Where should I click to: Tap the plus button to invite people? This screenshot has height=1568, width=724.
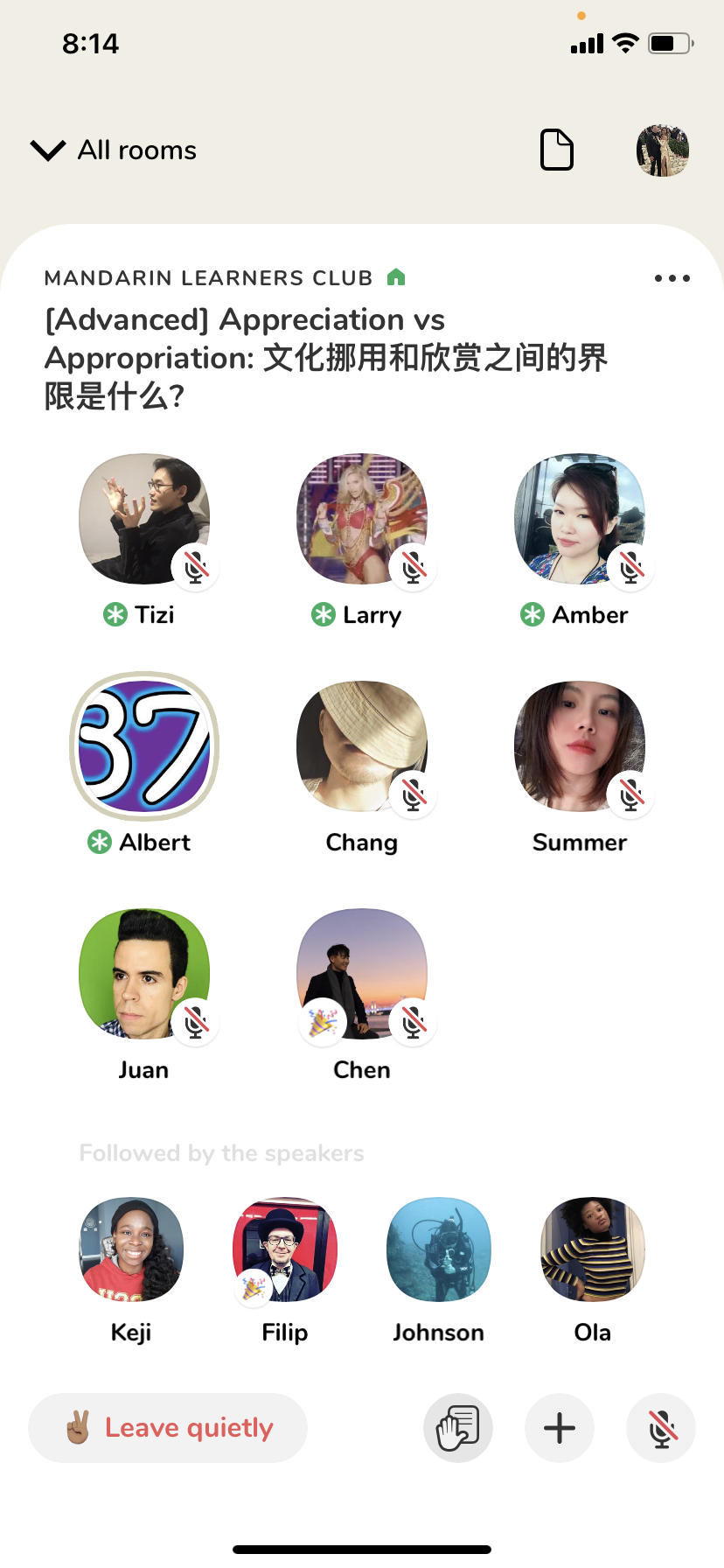(560, 1428)
